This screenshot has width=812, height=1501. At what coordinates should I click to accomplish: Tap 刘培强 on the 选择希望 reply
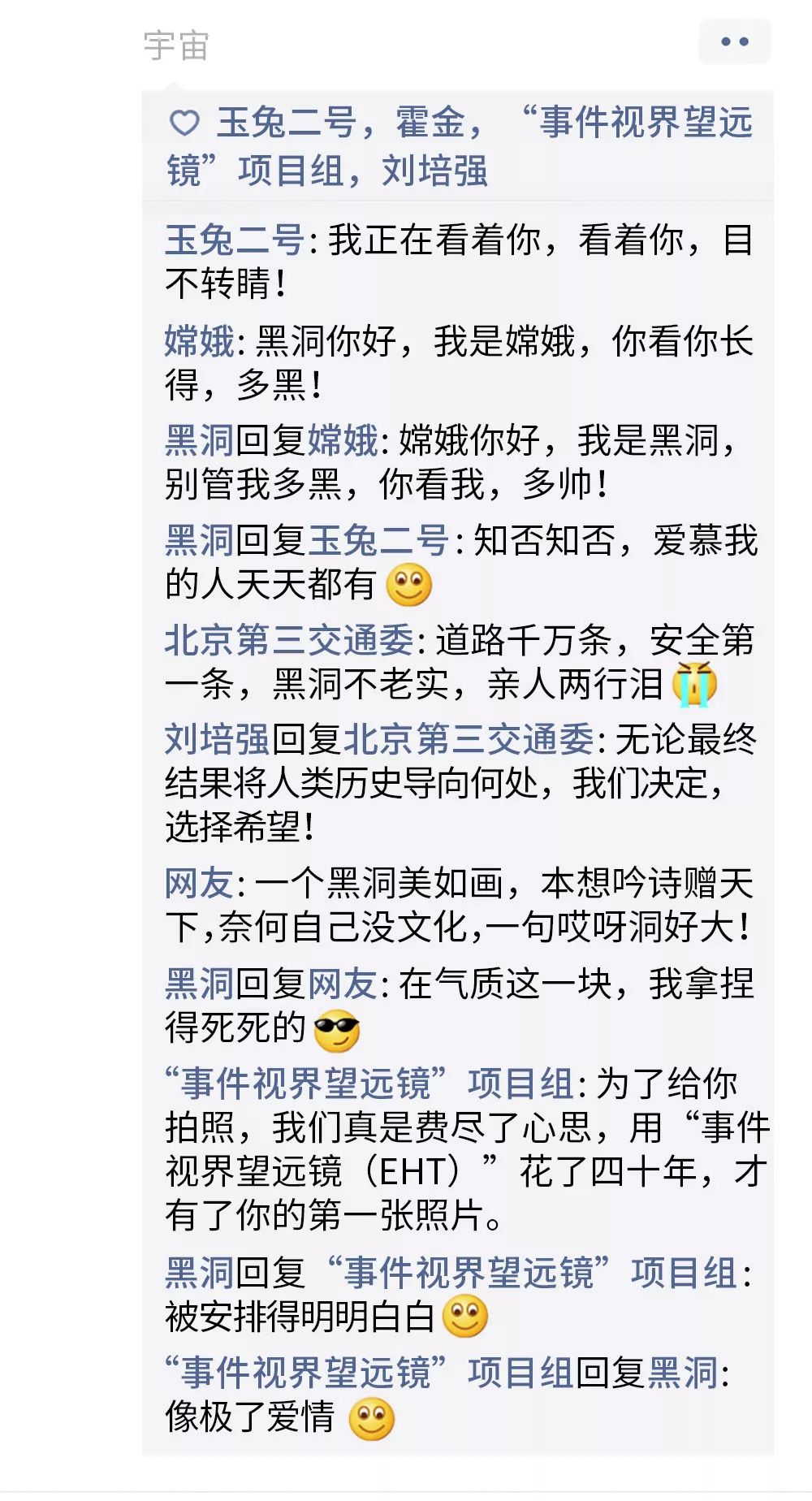pyautogui.click(x=217, y=740)
